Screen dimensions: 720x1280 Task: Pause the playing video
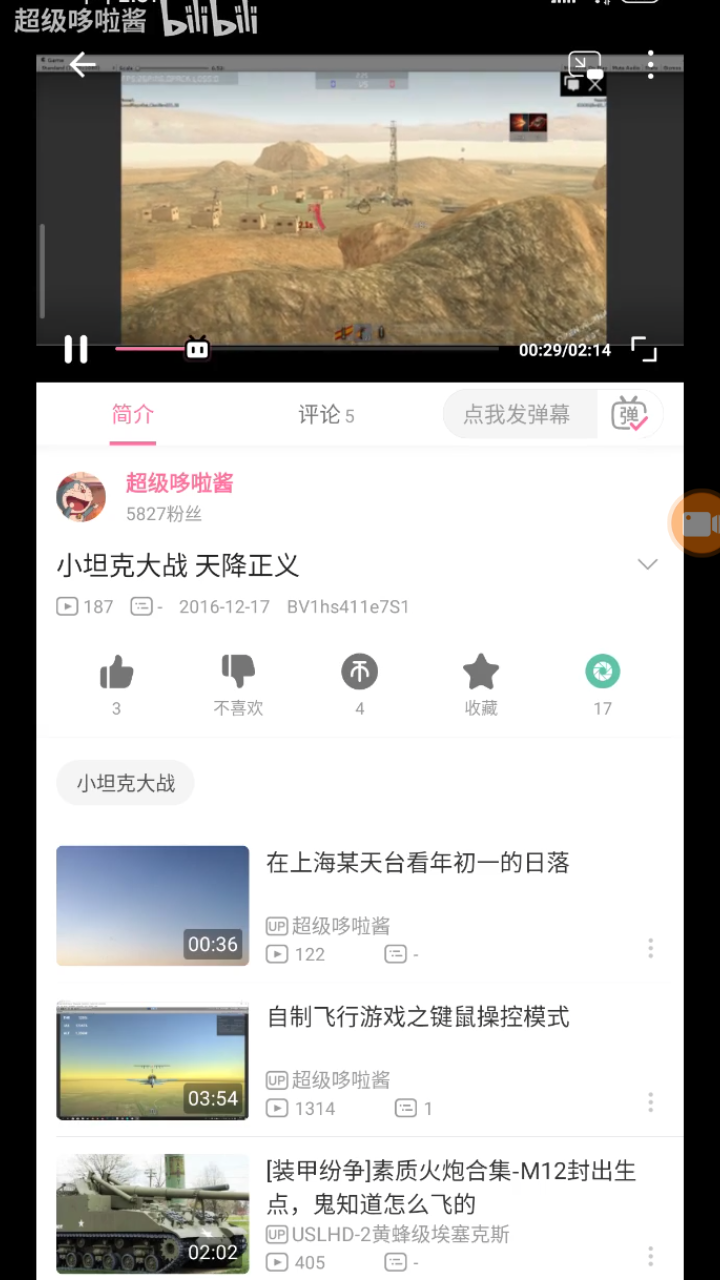point(76,349)
